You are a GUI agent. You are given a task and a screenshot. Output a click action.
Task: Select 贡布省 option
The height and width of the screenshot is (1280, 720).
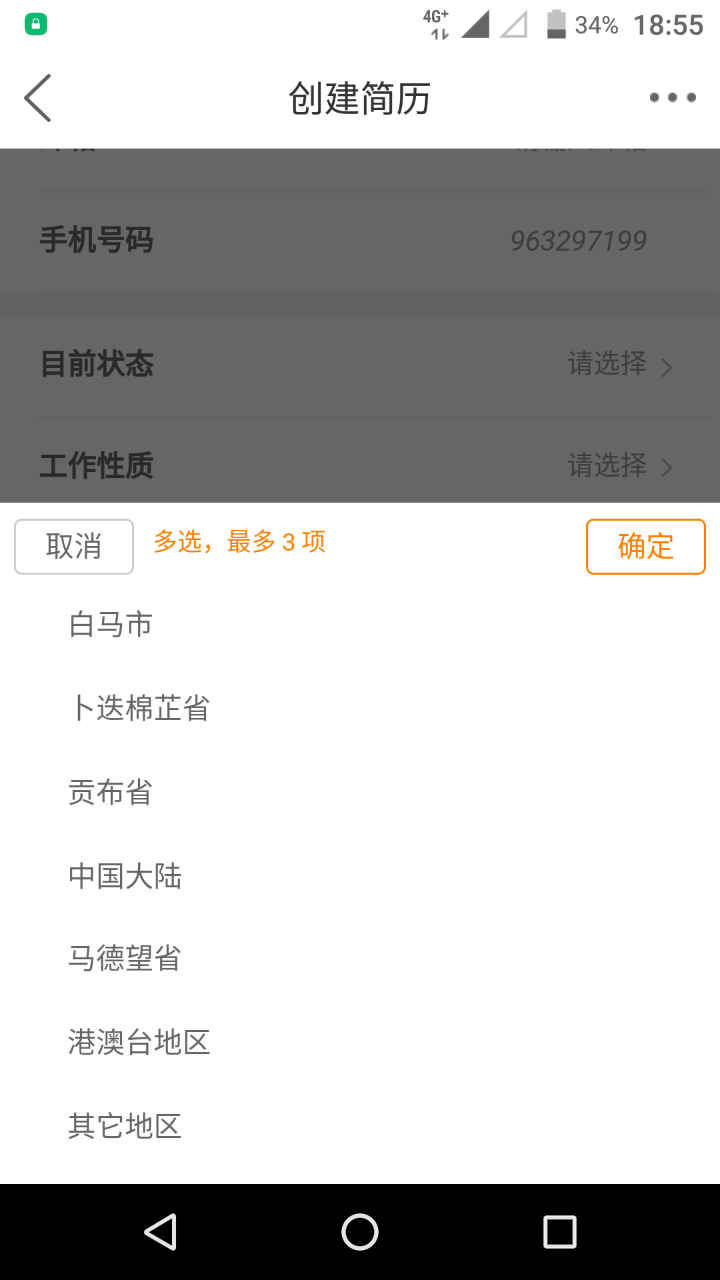point(360,793)
